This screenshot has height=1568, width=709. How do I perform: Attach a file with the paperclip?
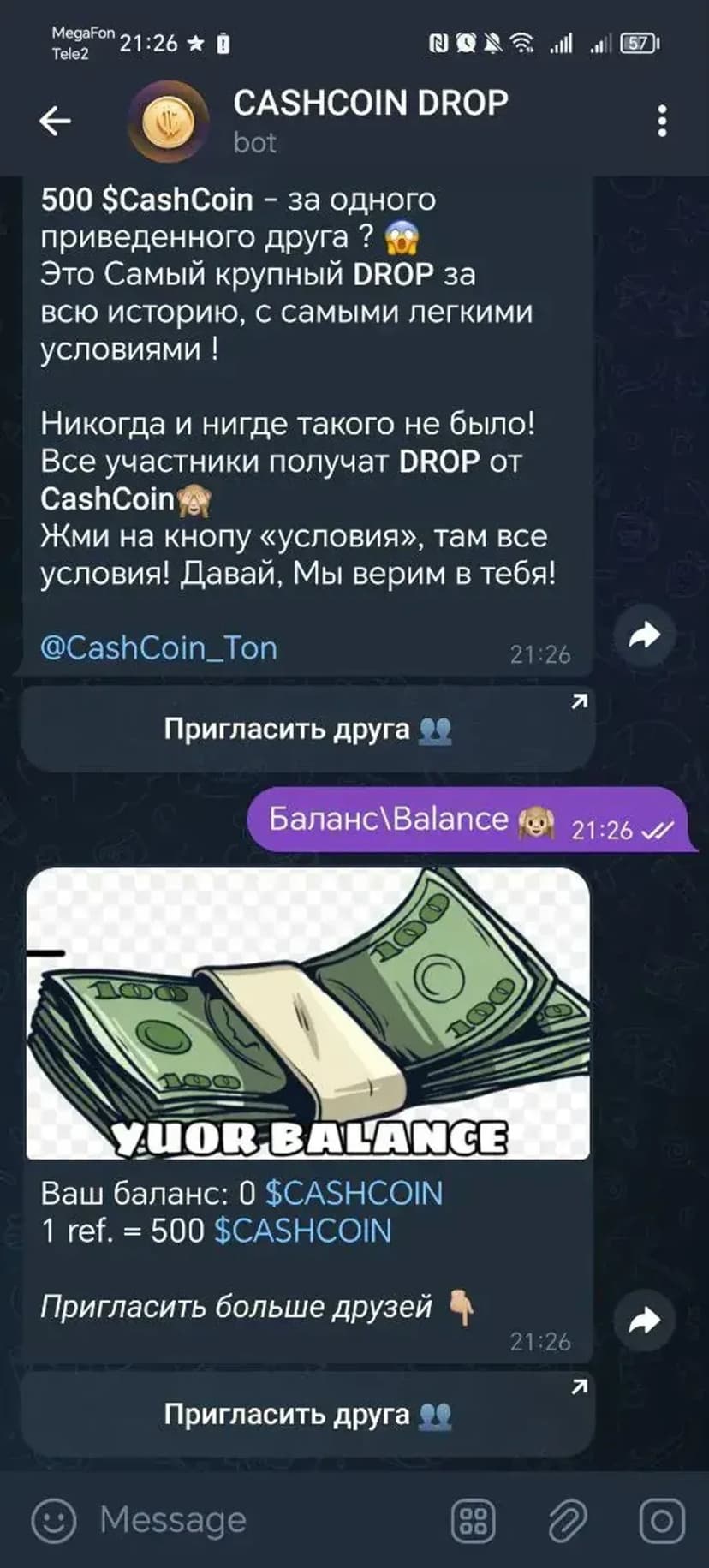(x=567, y=1520)
